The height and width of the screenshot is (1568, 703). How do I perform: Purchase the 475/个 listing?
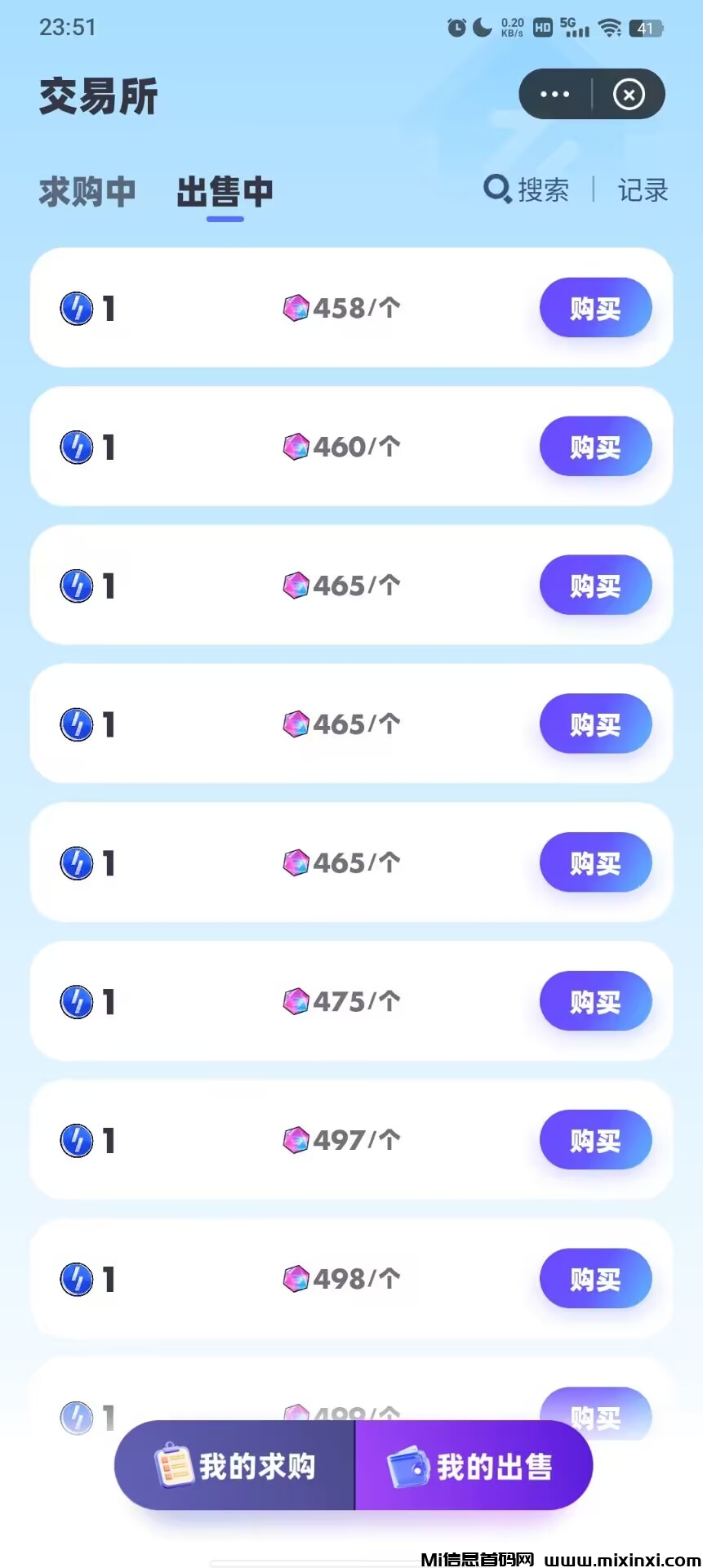point(595,1001)
